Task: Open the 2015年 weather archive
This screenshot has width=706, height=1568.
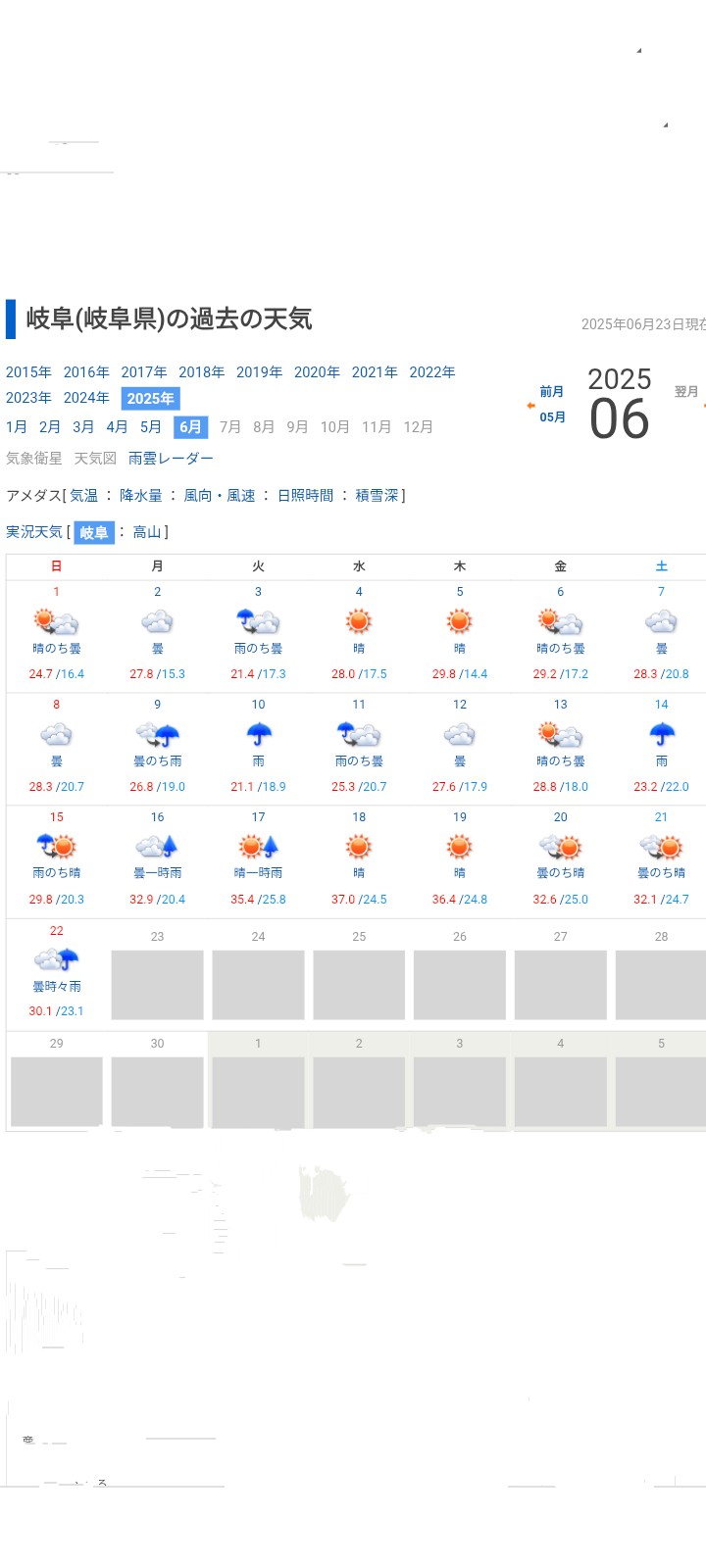Action: [x=28, y=372]
